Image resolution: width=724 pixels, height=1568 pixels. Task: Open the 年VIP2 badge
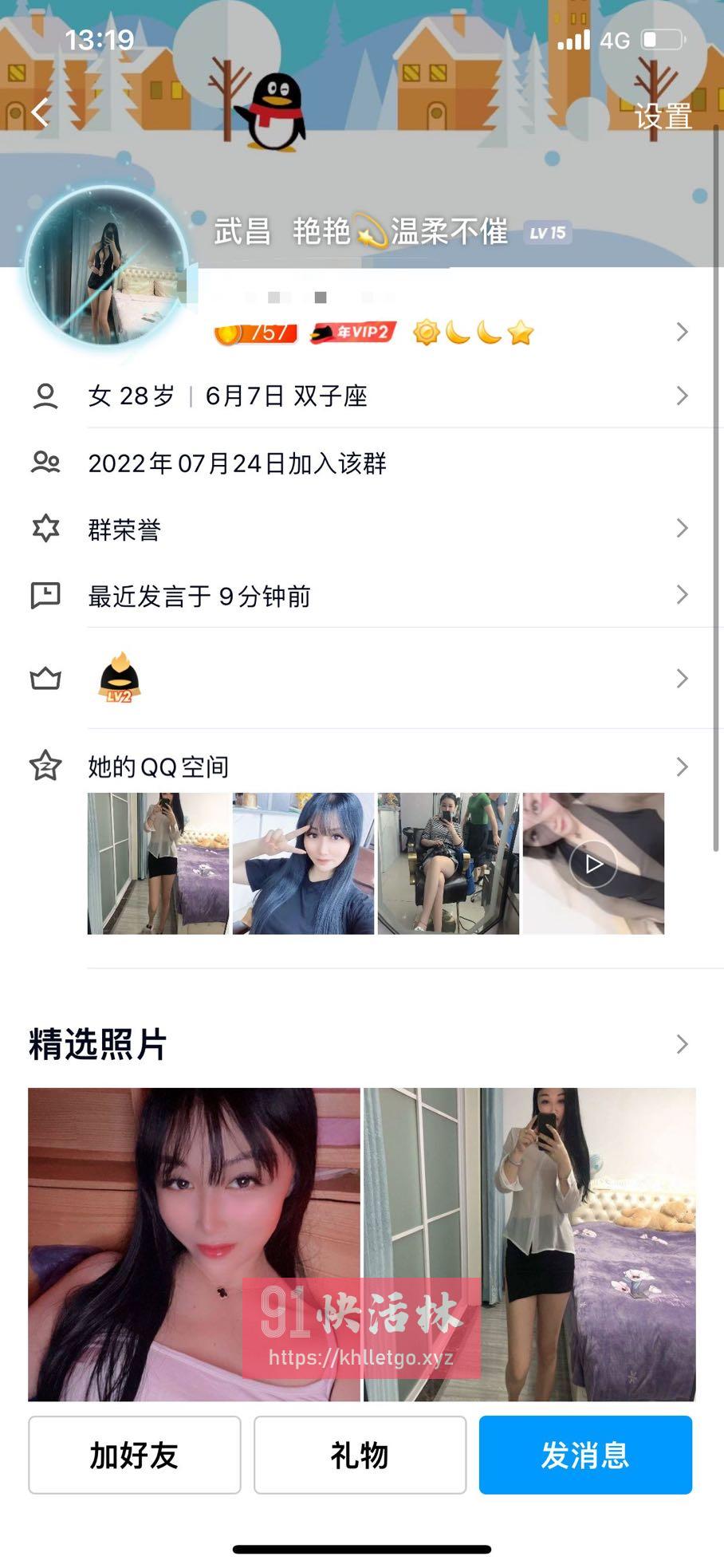(352, 333)
